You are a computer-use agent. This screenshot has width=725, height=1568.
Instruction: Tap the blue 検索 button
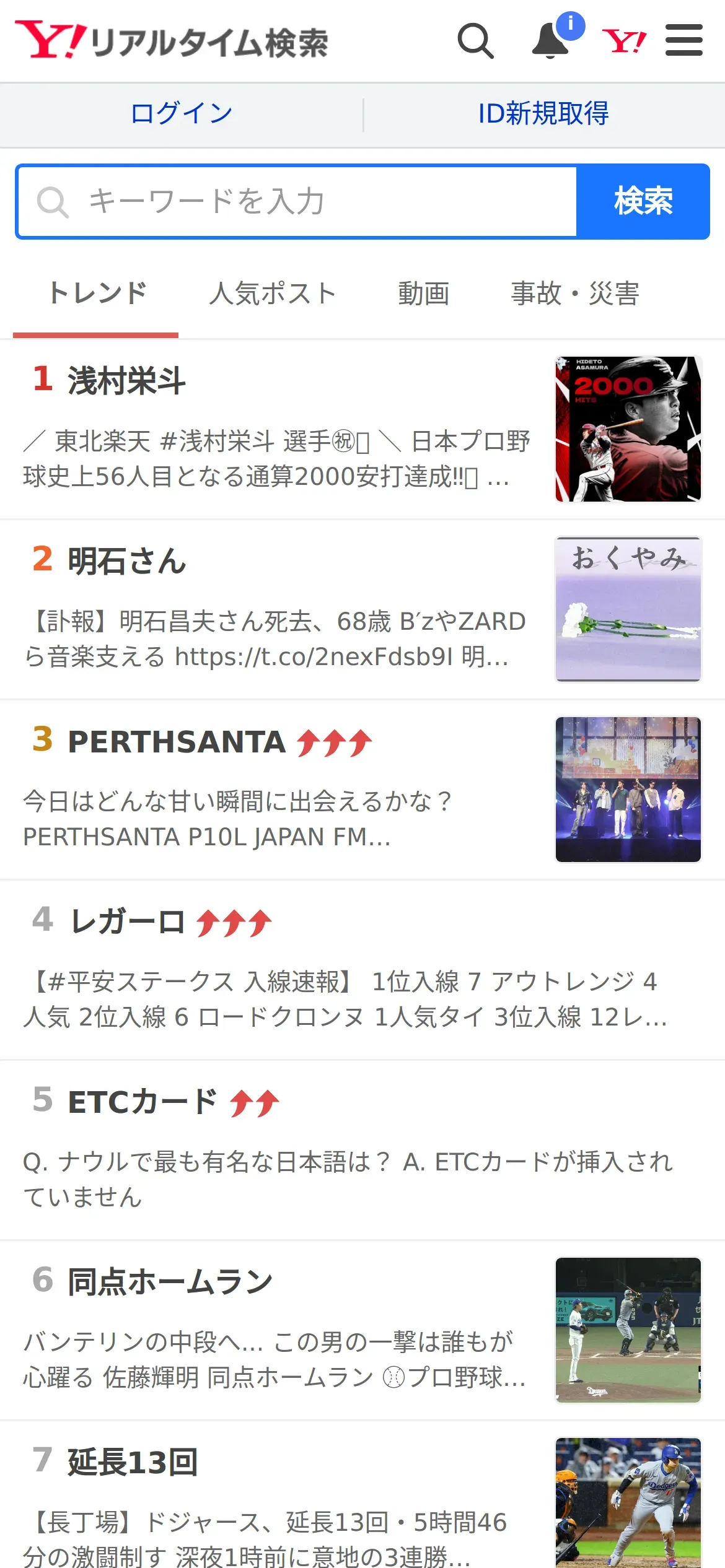pyautogui.click(x=643, y=202)
